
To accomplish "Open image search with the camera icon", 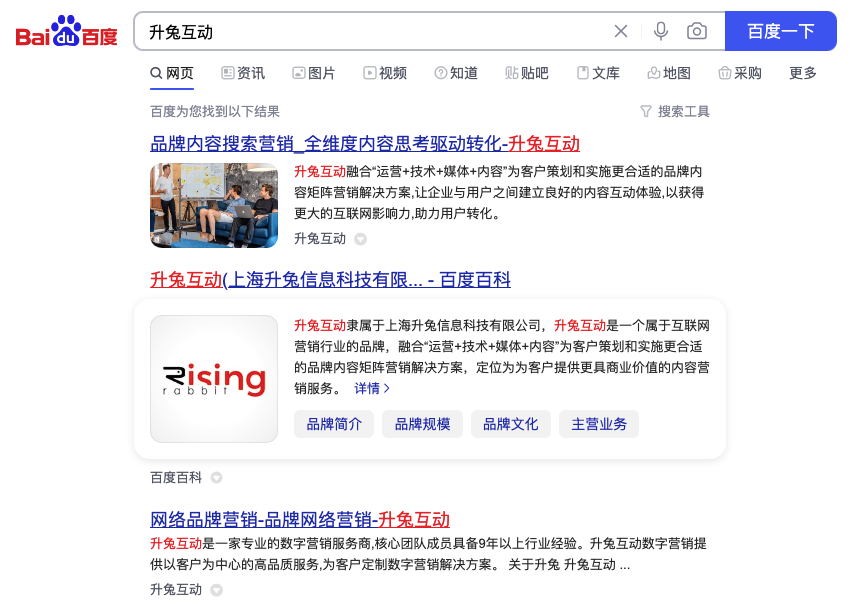I will tap(697, 31).
